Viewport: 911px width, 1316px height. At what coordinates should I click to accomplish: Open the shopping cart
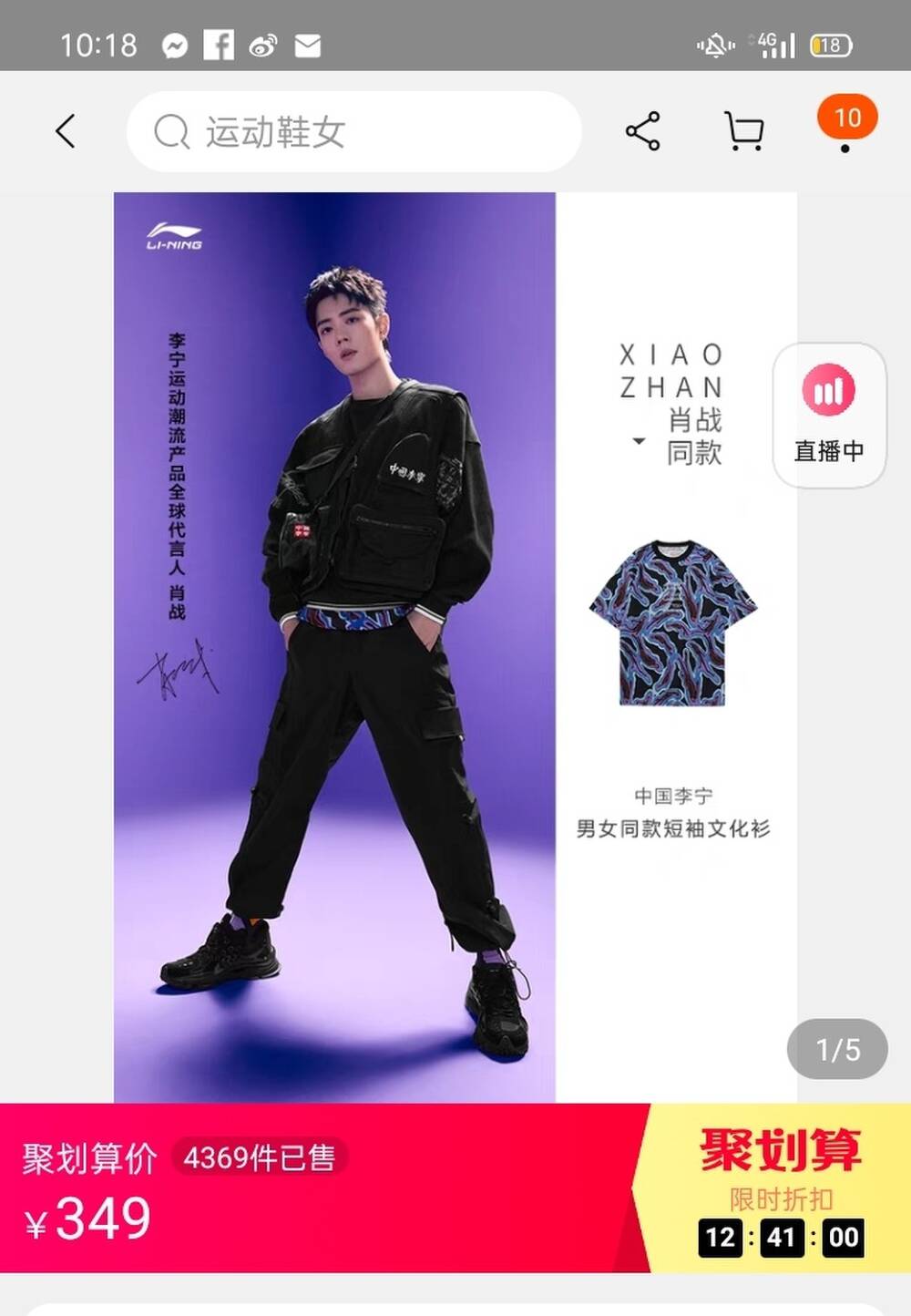pyautogui.click(x=743, y=131)
